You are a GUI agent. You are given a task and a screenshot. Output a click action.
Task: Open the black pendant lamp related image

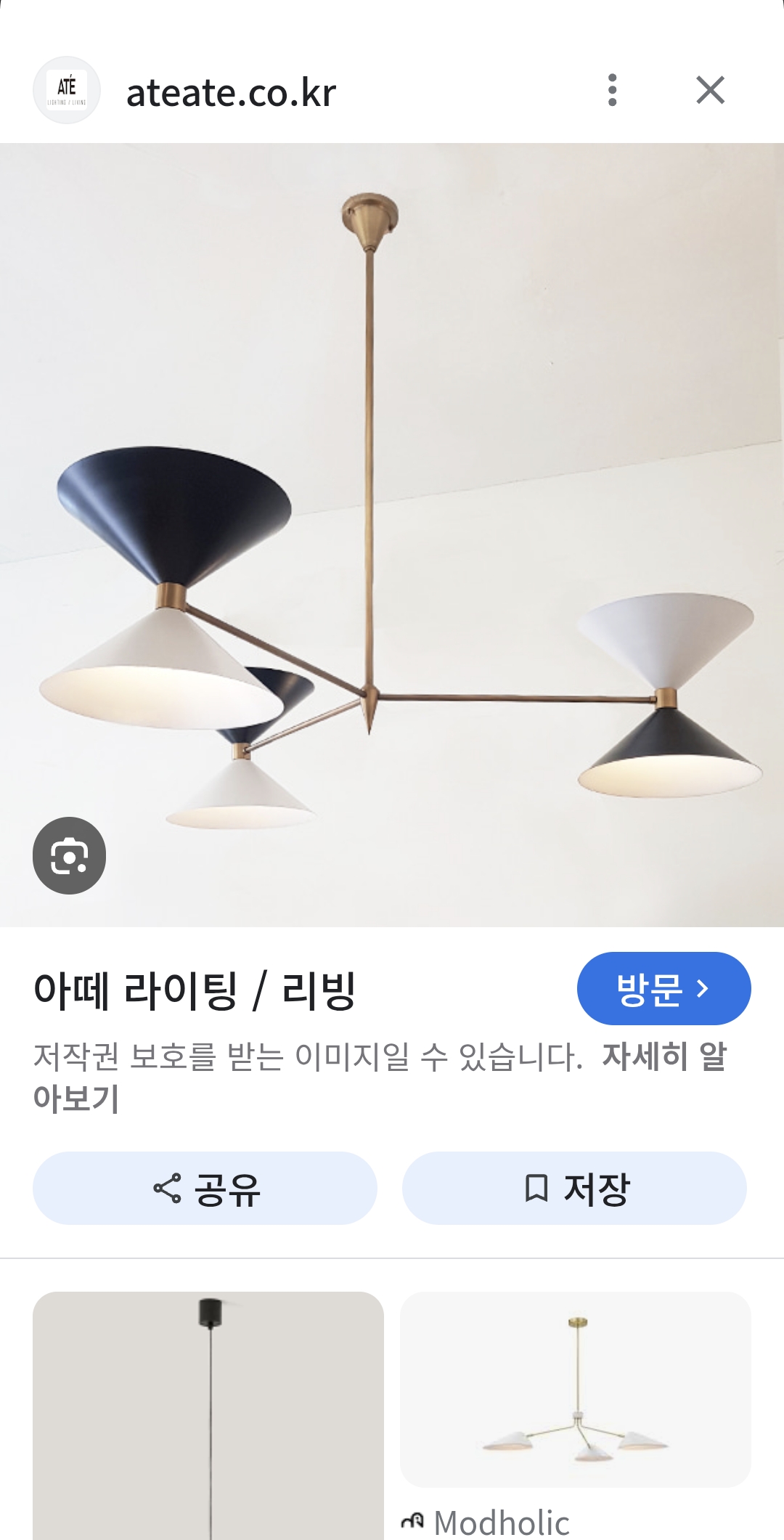pyautogui.click(x=208, y=1414)
